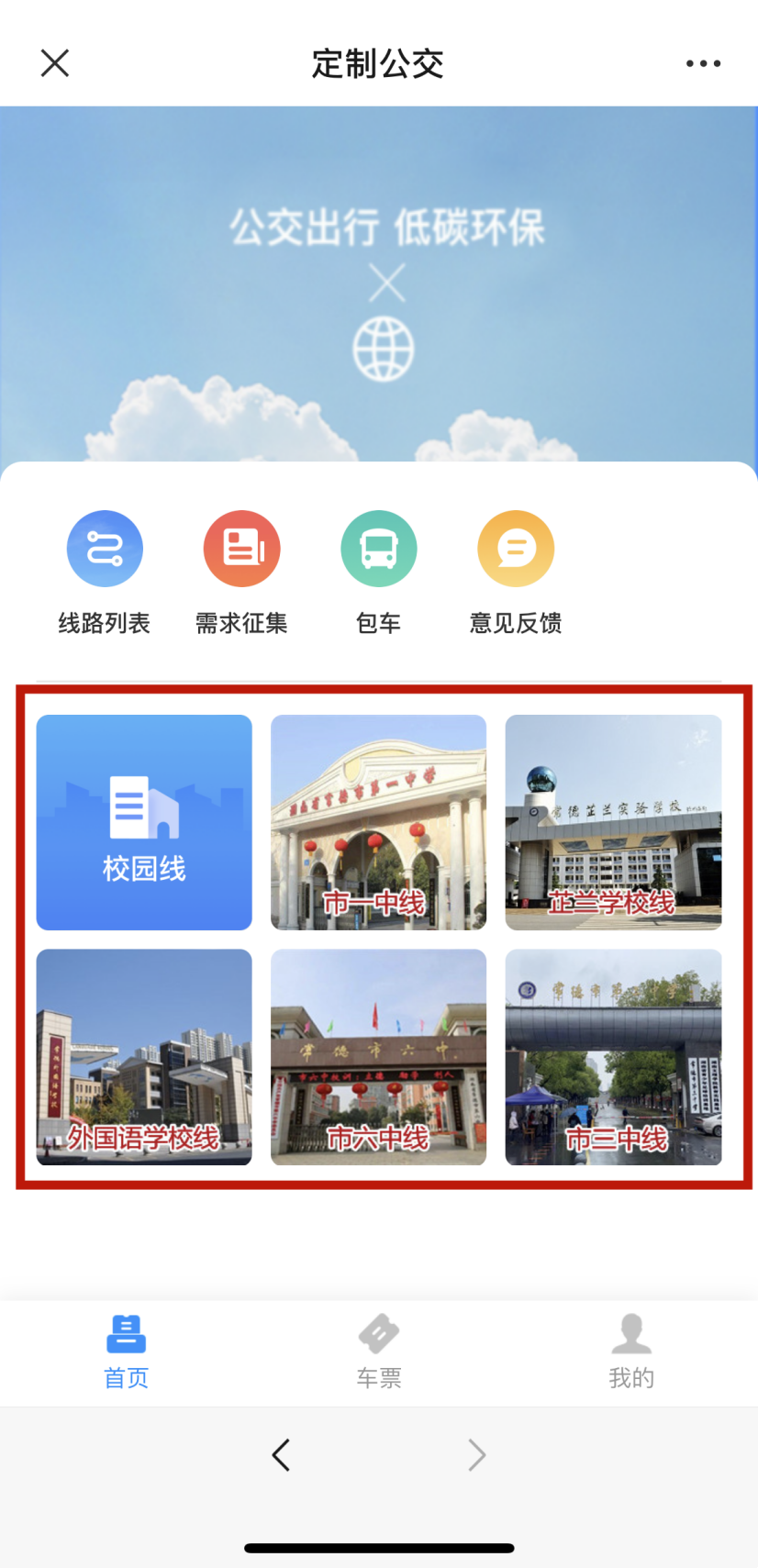758x1568 pixels.
Task: Switch to the 首页 home tab
Action: pyautogui.click(x=127, y=1351)
